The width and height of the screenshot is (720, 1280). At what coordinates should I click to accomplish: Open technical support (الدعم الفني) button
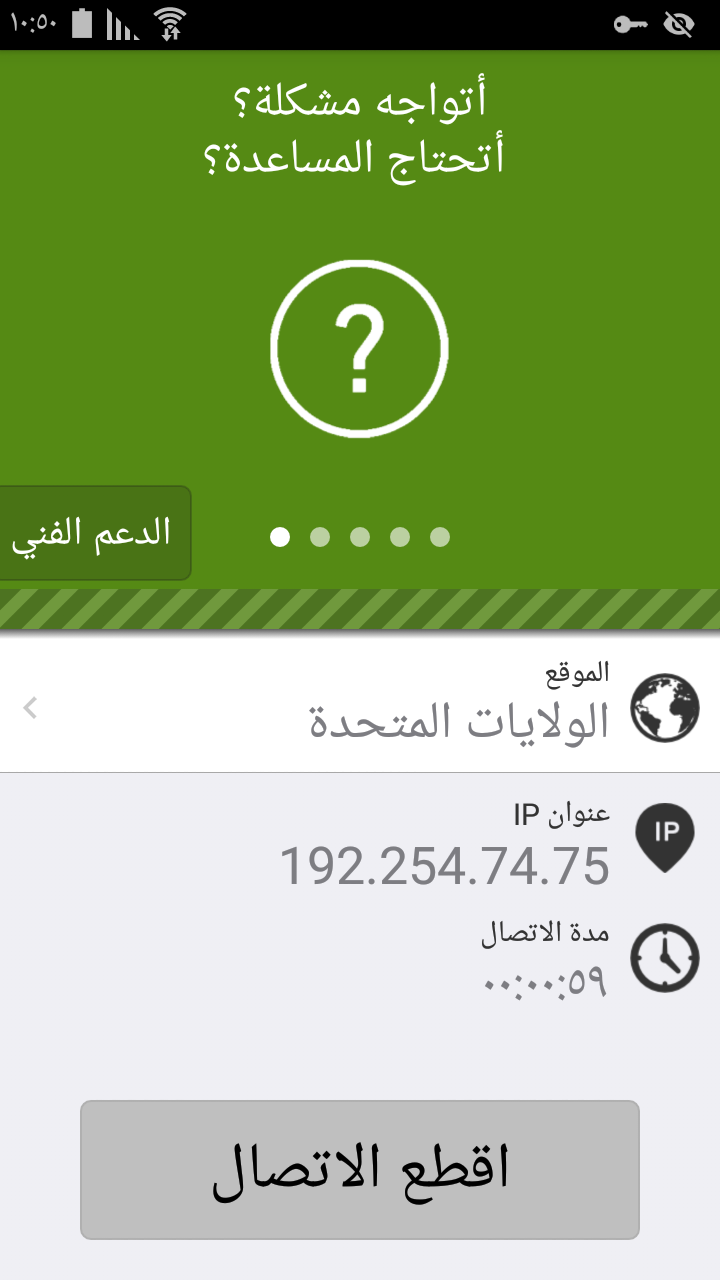tap(93, 533)
